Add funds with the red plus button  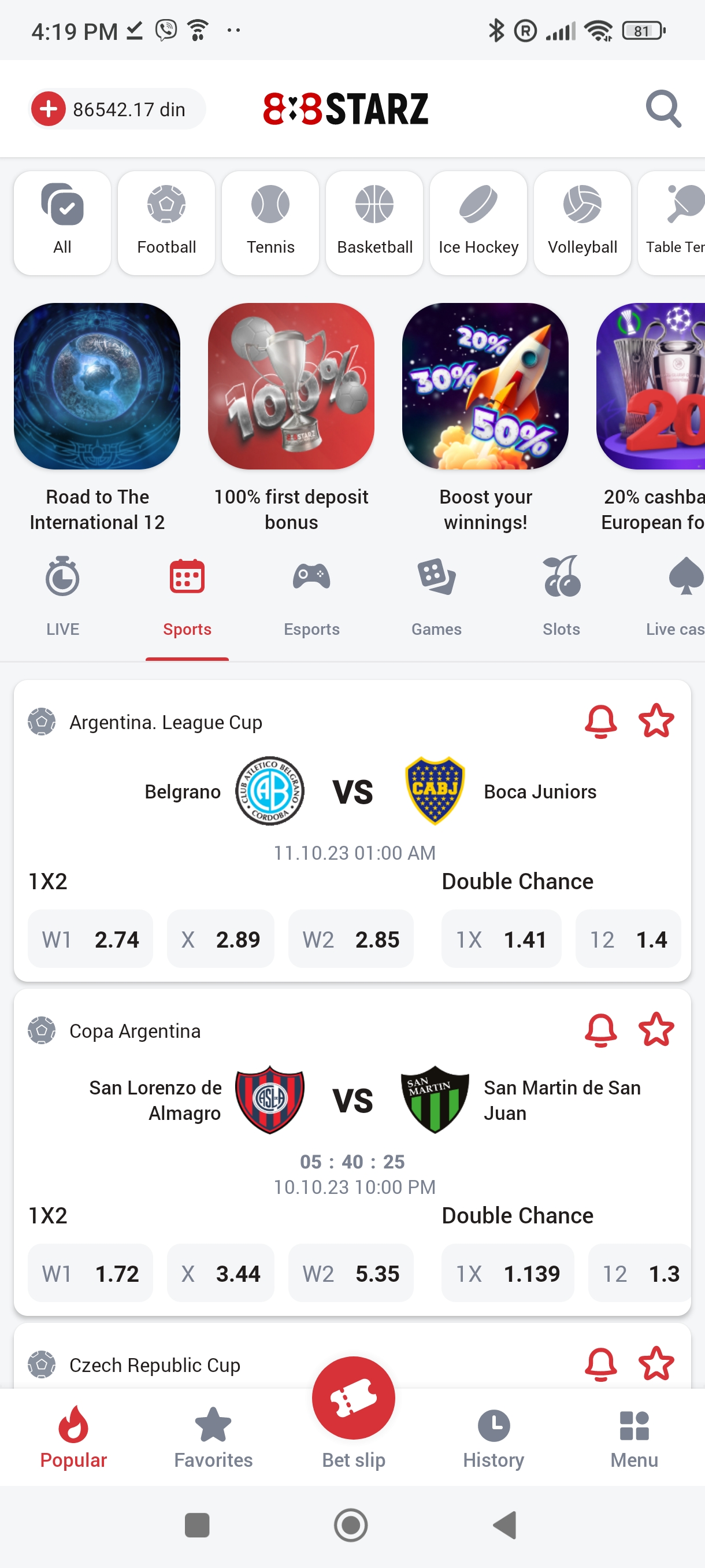pos(49,109)
